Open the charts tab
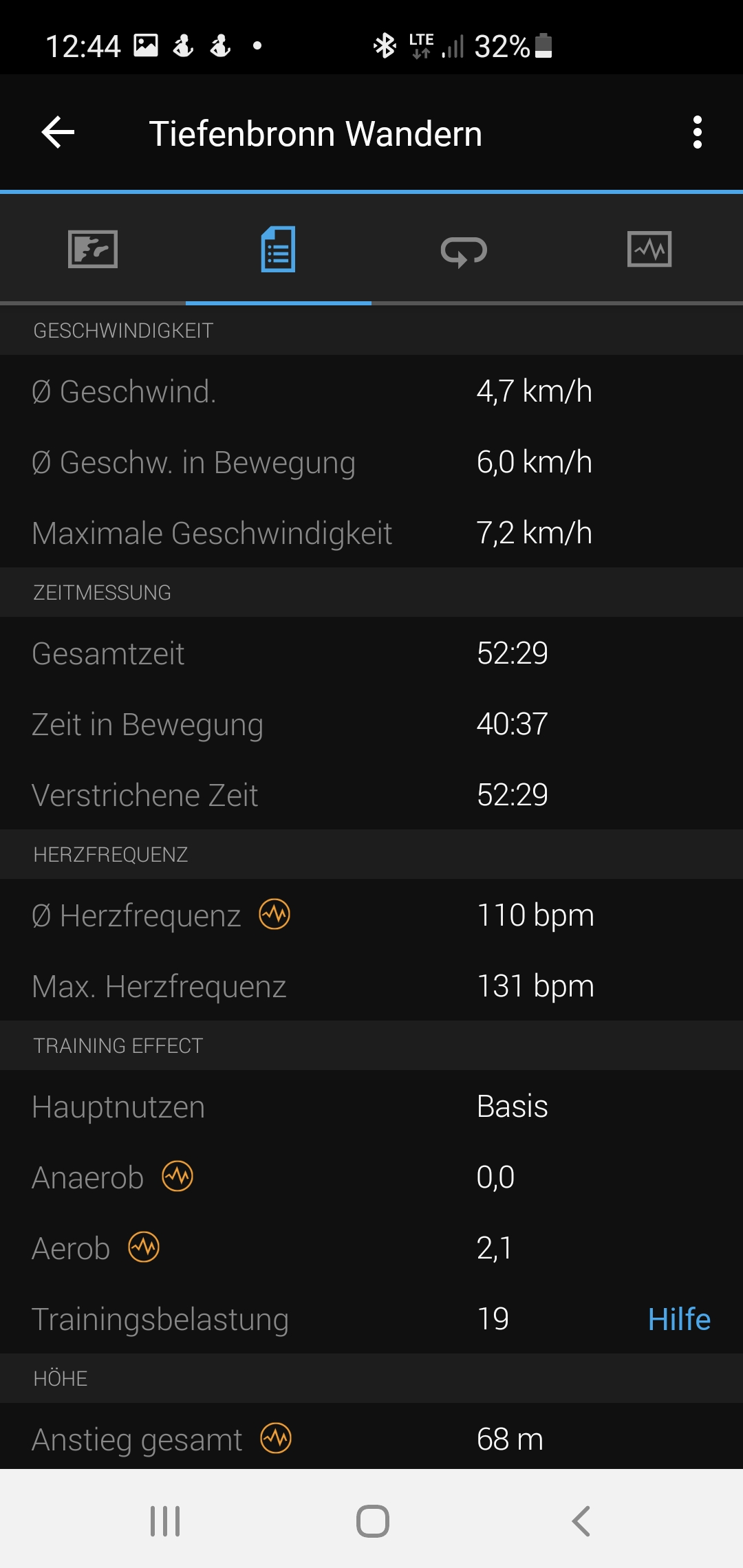This screenshot has width=743, height=1568. (649, 249)
